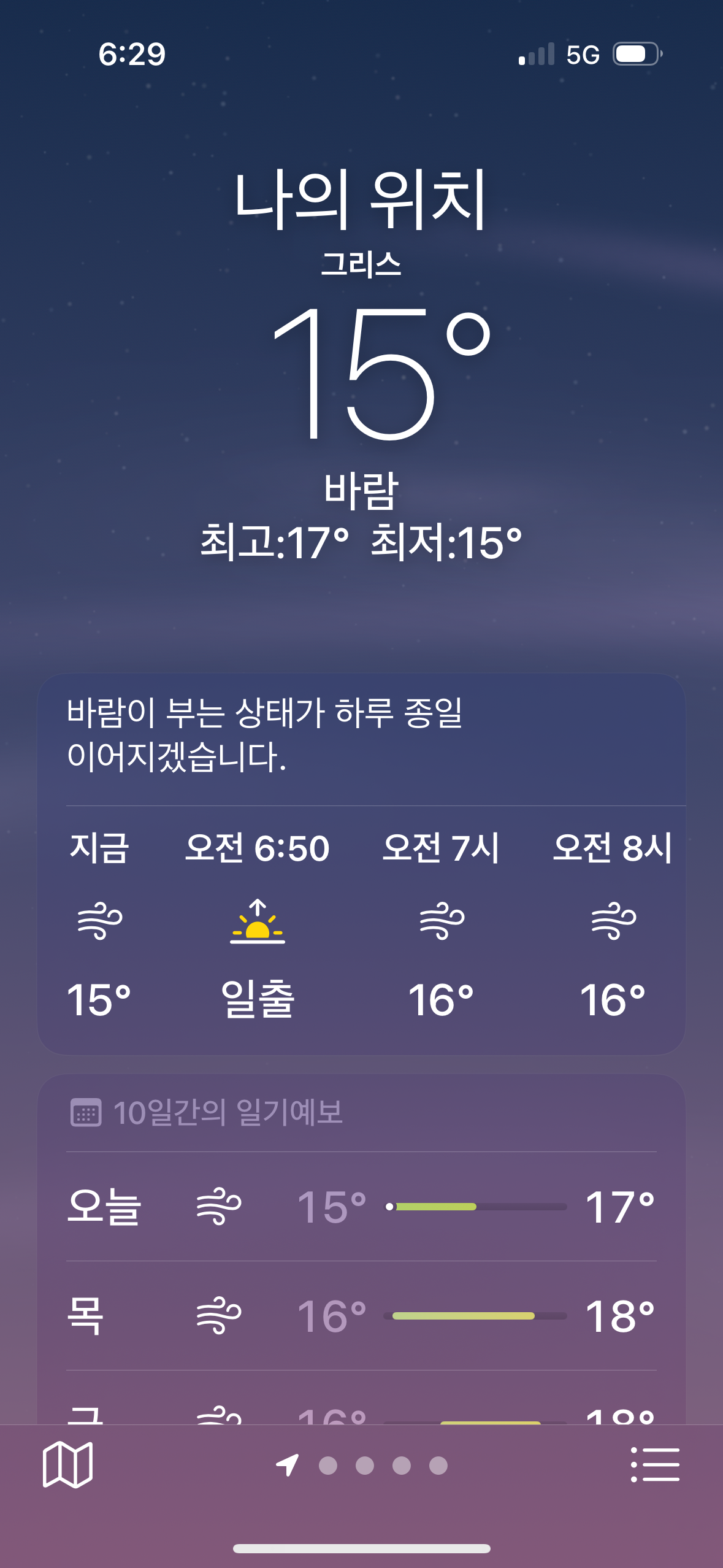The width and height of the screenshot is (723, 1568).
Task: Tap the 나의 위치 title
Action: click(362, 202)
